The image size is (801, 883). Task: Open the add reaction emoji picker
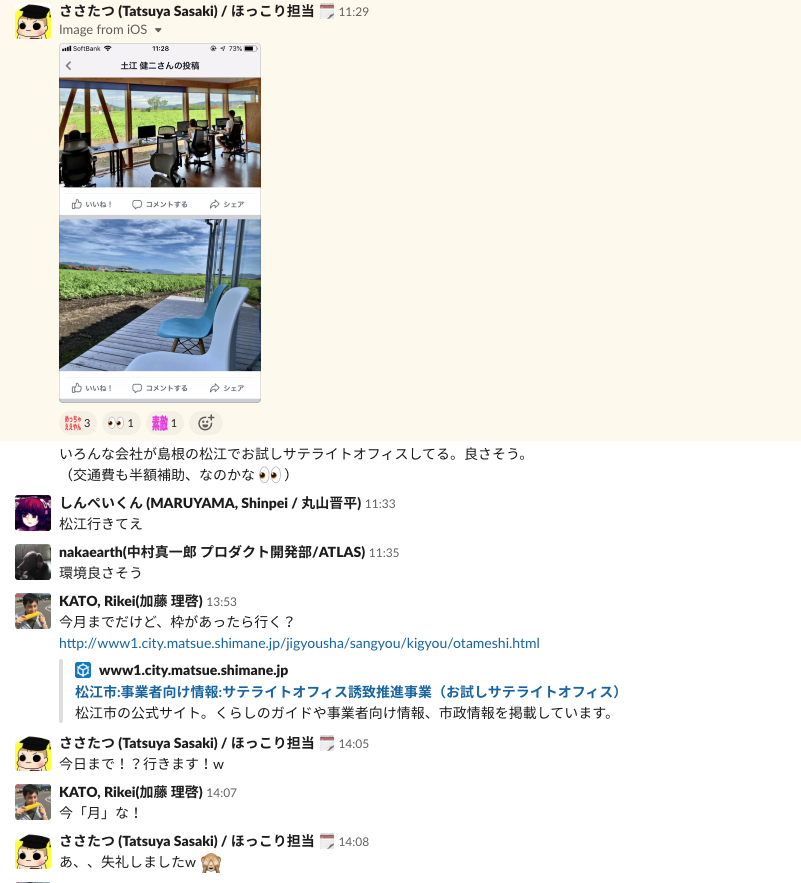coord(206,423)
